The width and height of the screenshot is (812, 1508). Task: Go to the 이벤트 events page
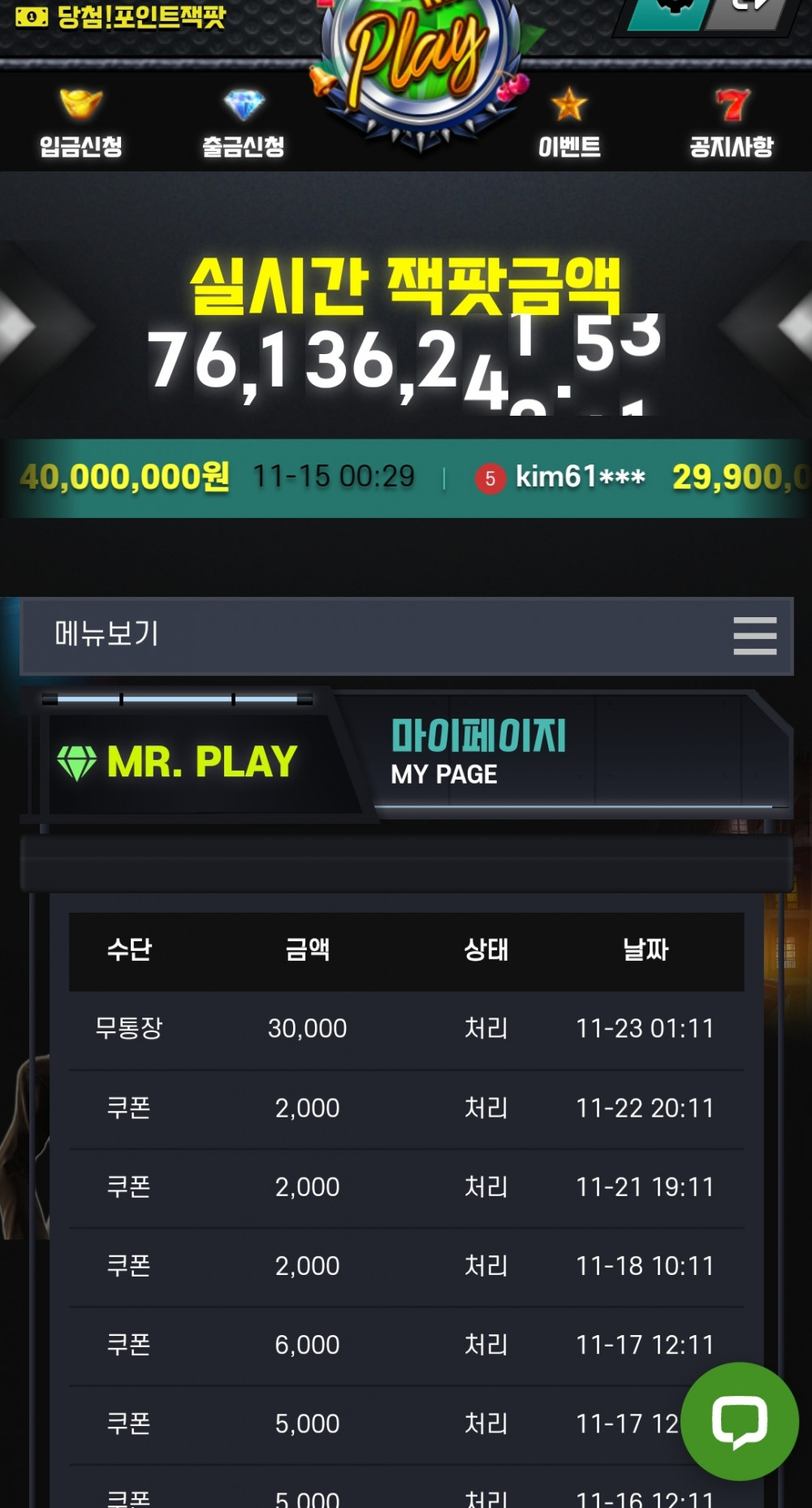(x=569, y=123)
